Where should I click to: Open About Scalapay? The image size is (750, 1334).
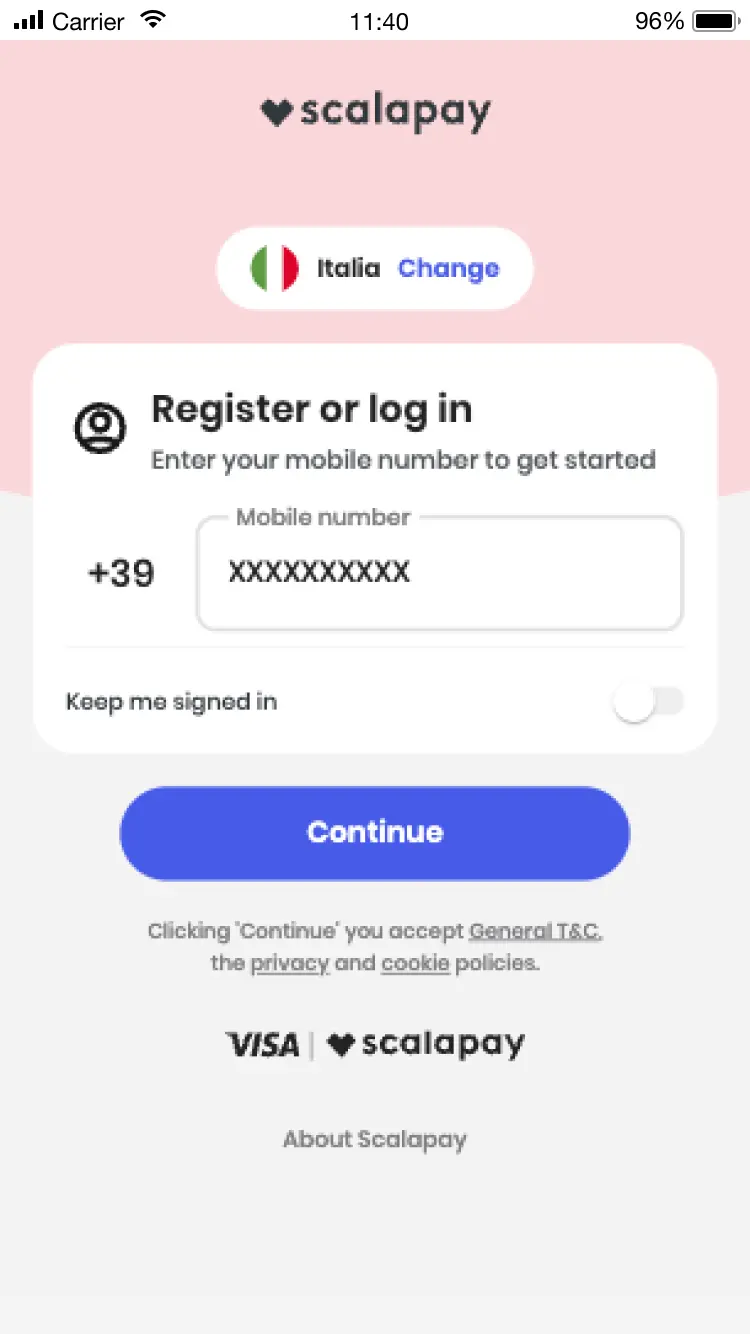pos(375,1139)
